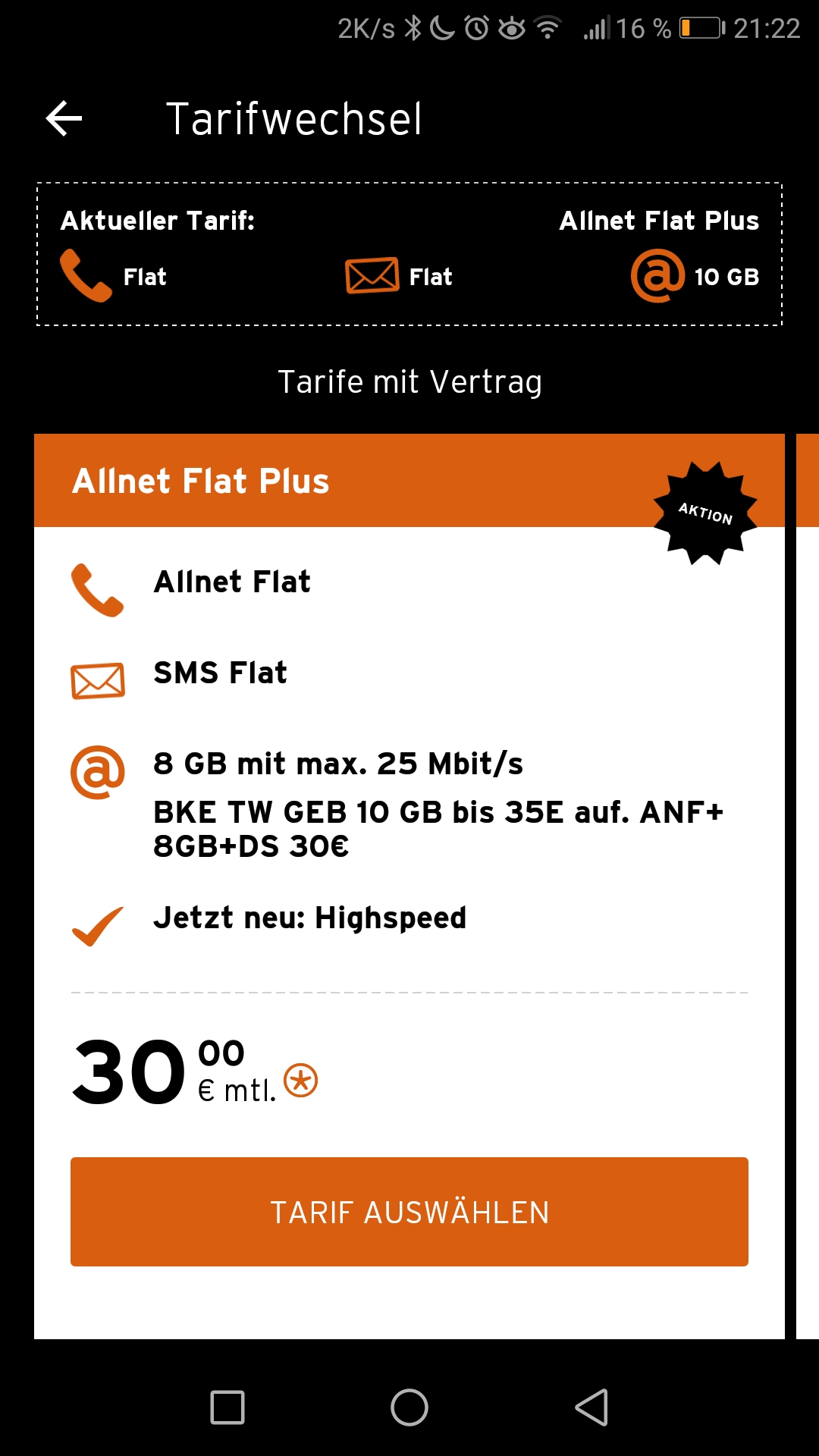Tap the system home button
Image resolution: width=819 pixels, height=1456 pixels.
tap(409, 1407)
